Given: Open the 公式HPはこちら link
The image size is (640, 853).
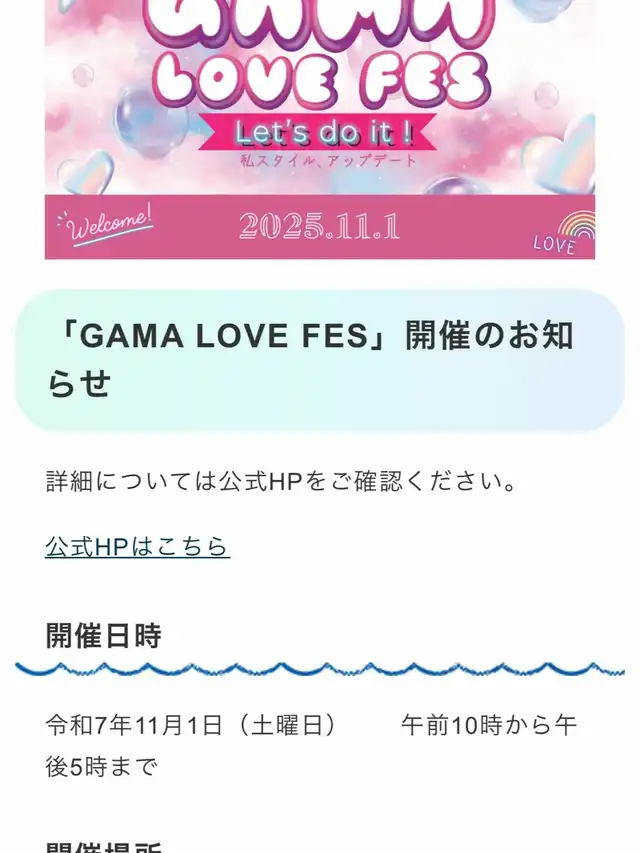Looking at the screenshot, I should click(x=137, y=546).
